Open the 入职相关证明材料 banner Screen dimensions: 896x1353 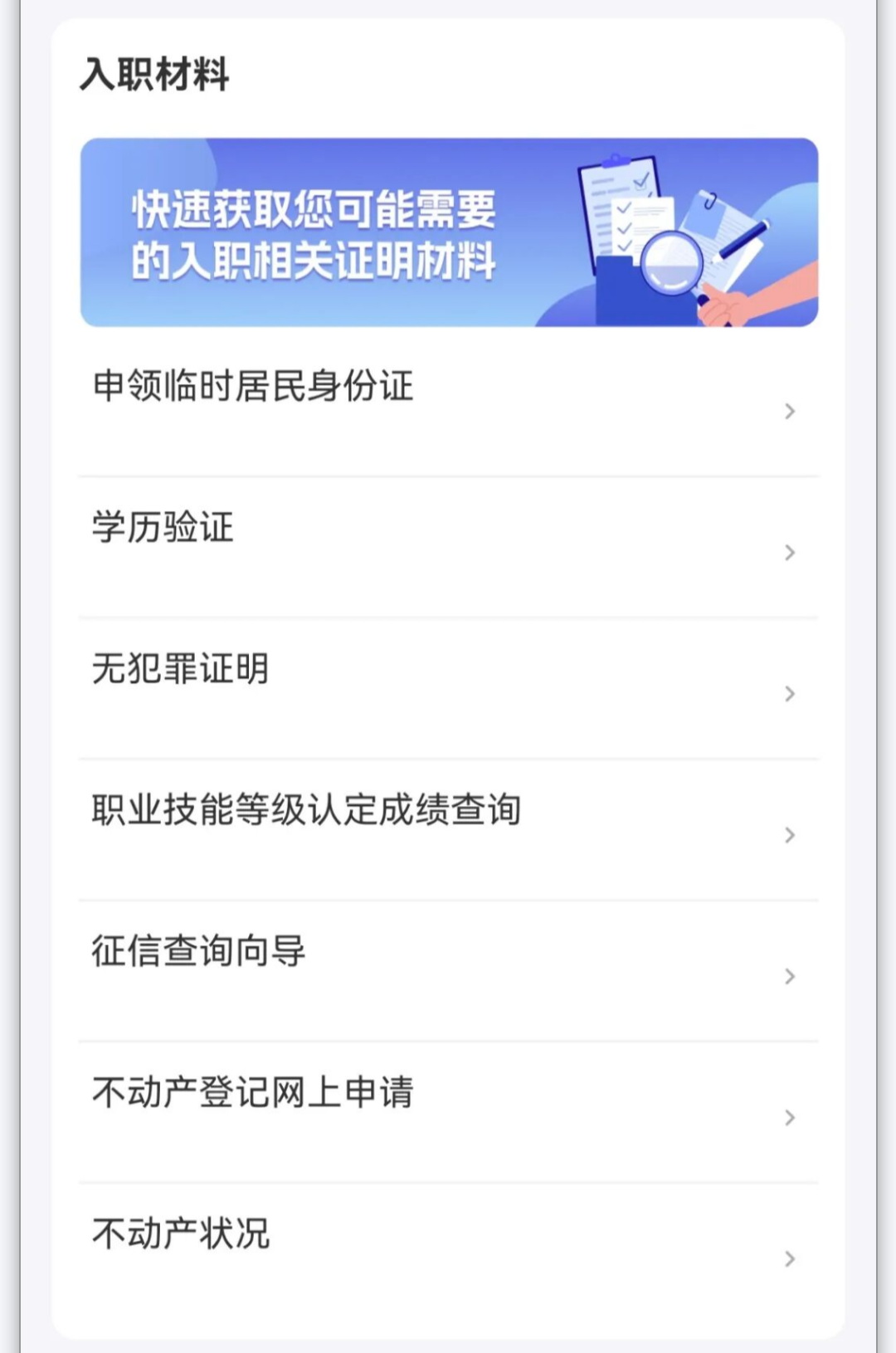point(448,232)
